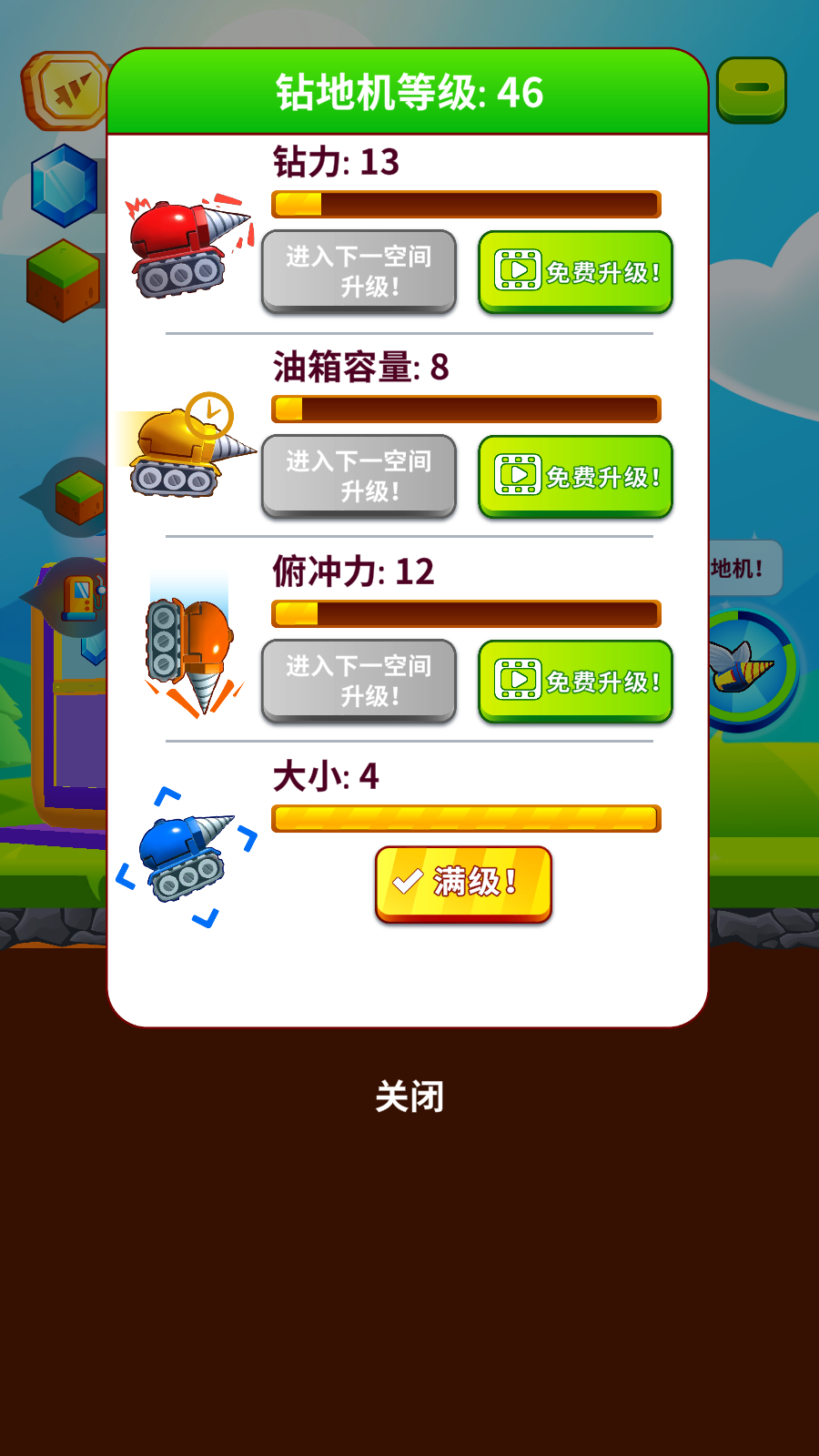
Task: Open 免费升级 for 油箱容量
Action: point(575,477)
